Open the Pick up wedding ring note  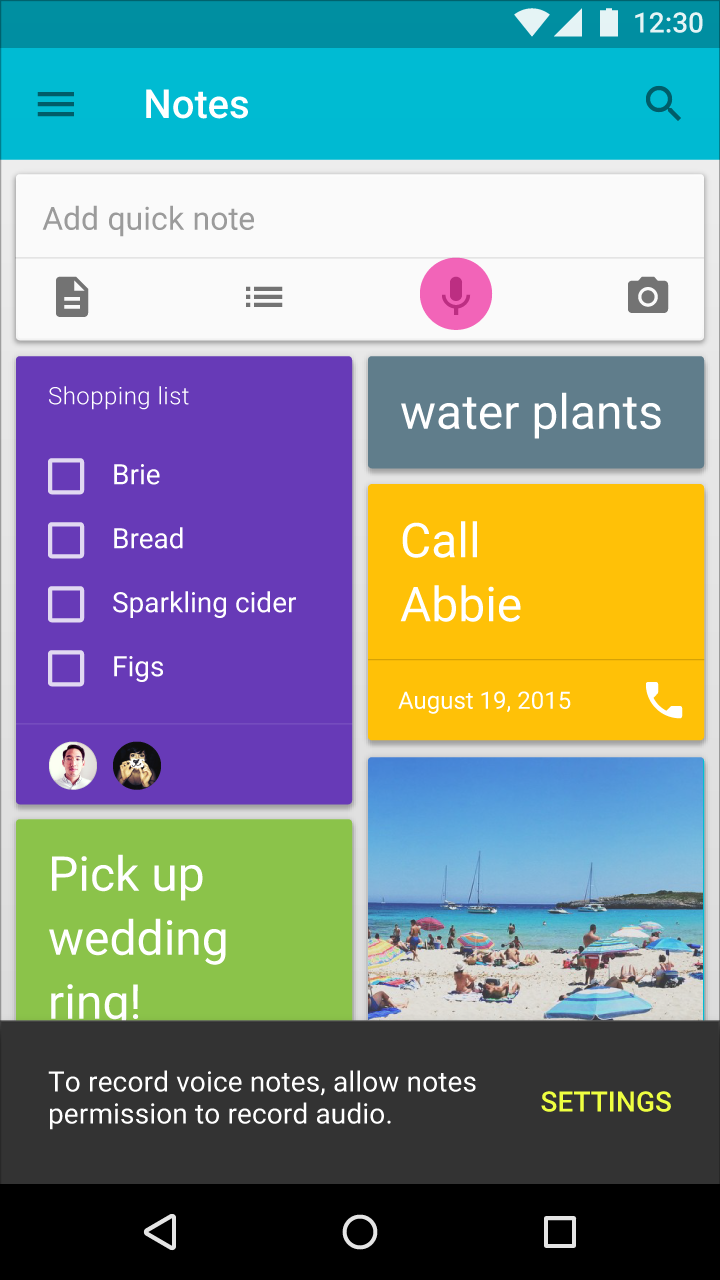point(184,920)
